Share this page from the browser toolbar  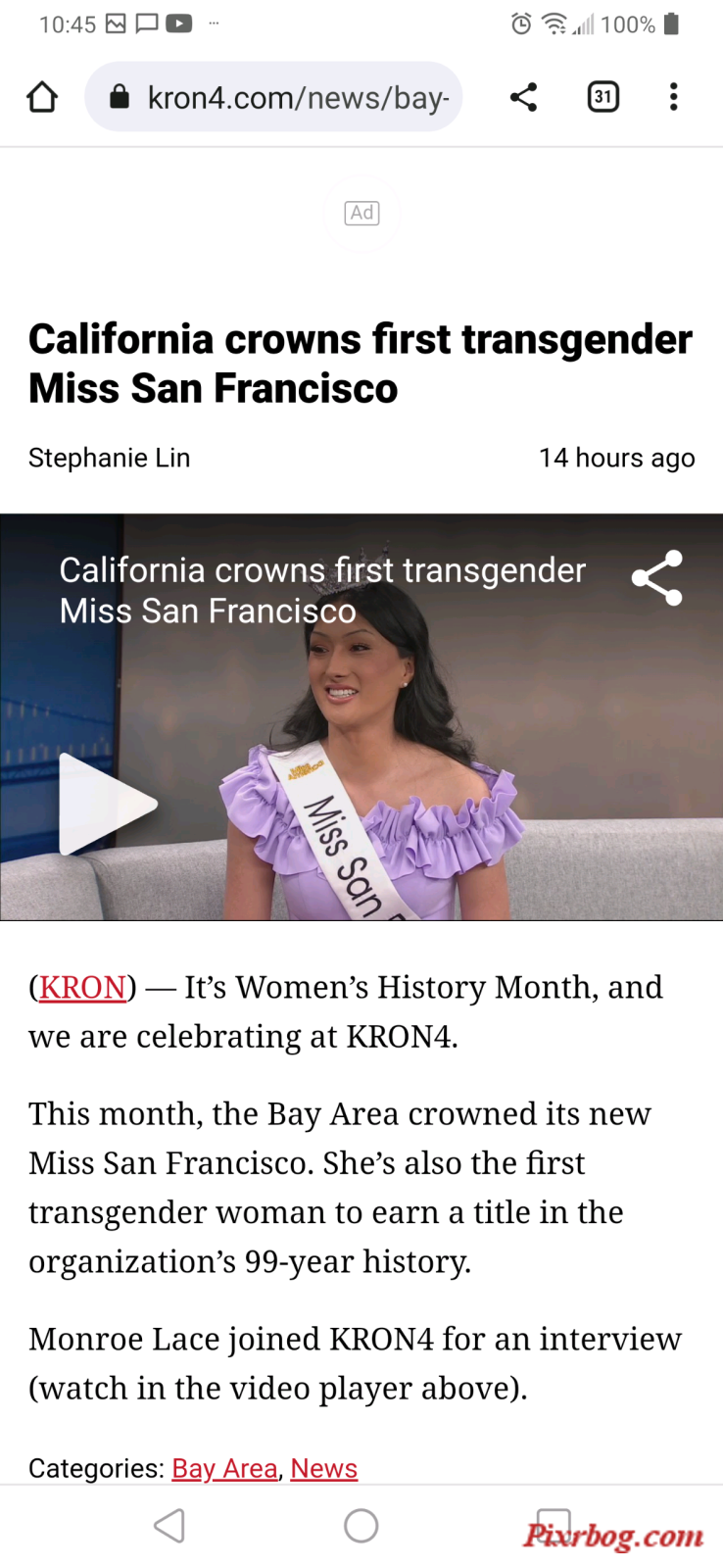pos(523,97)
